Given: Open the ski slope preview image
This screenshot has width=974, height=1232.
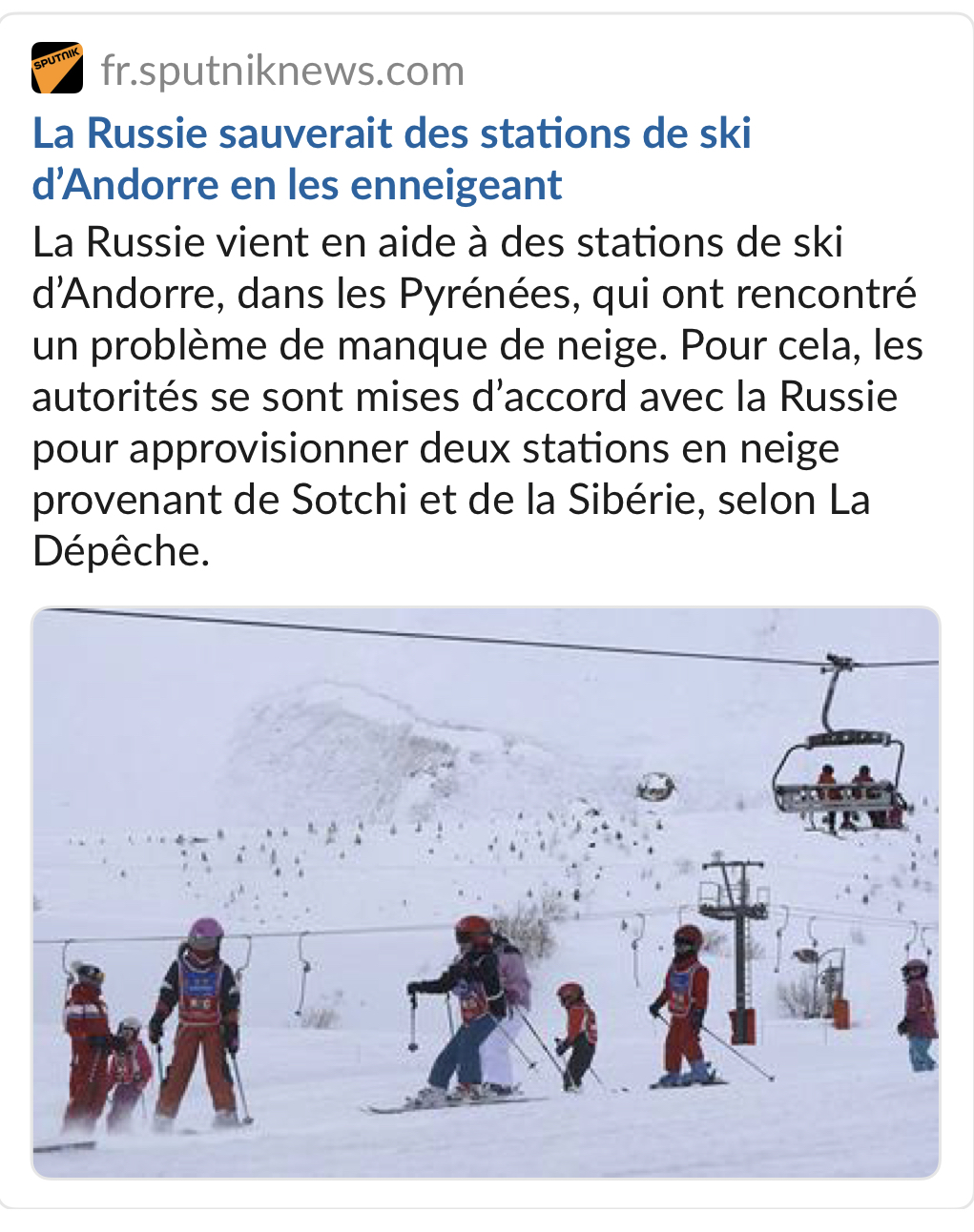Looking at the screenshot, I should point(487,892).
